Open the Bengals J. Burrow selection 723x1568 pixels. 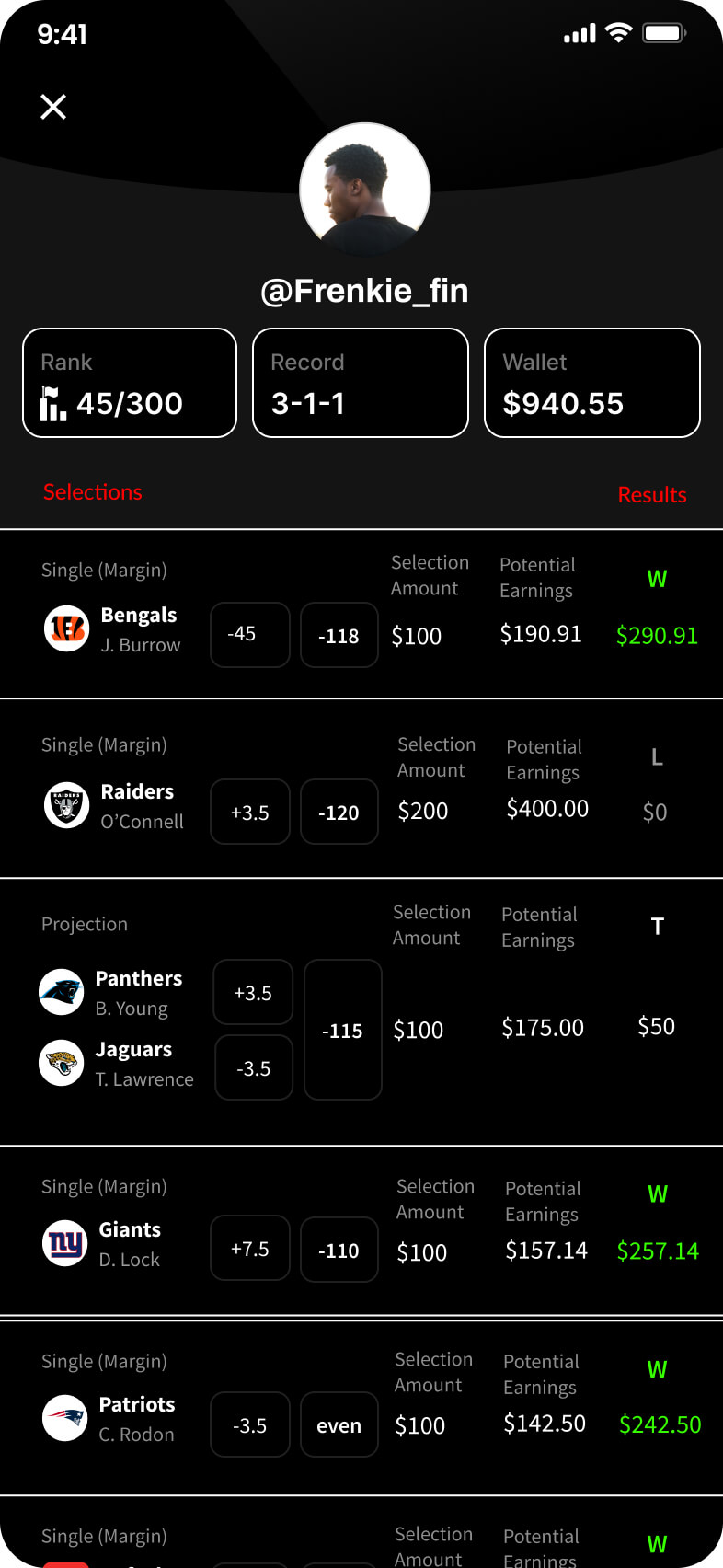click(x=361, y=614)
